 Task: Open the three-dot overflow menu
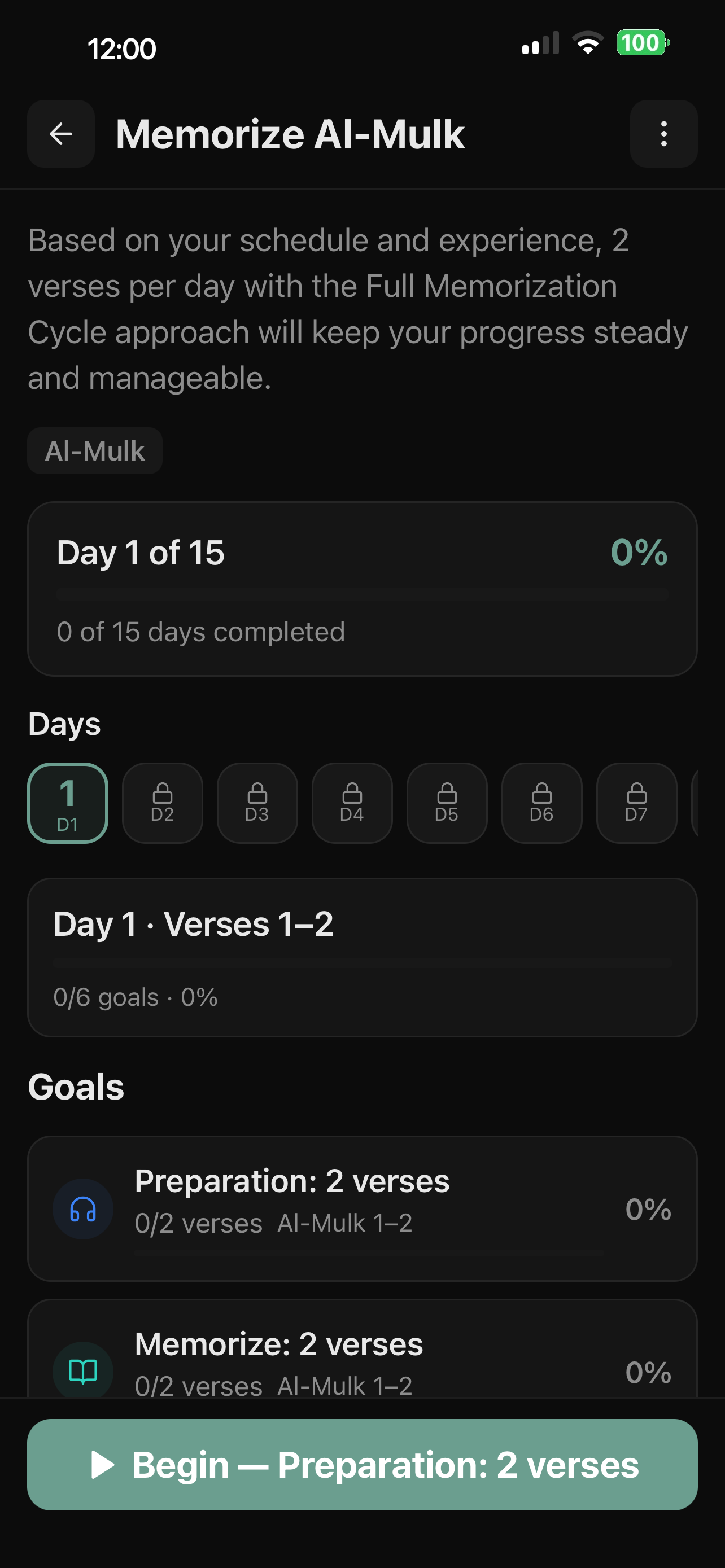point(663,134)
